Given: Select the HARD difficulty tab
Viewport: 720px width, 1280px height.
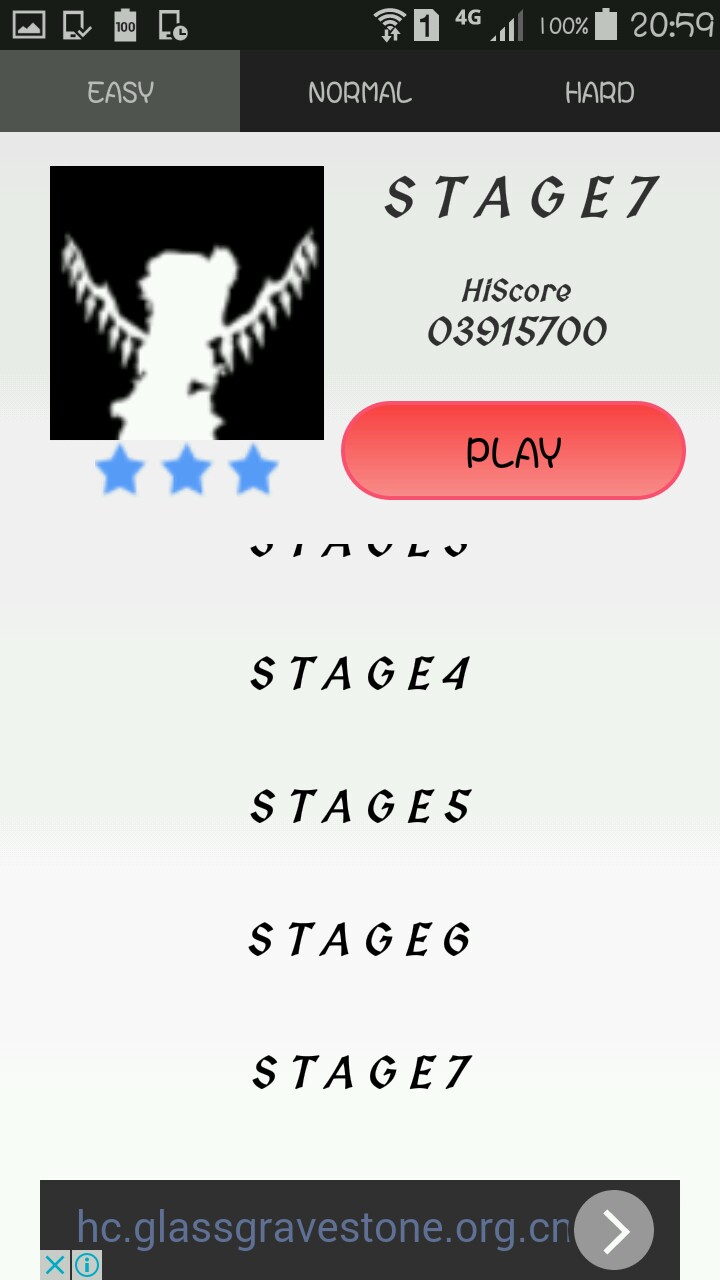Looking at the screenshot, I should pos(600,92).
